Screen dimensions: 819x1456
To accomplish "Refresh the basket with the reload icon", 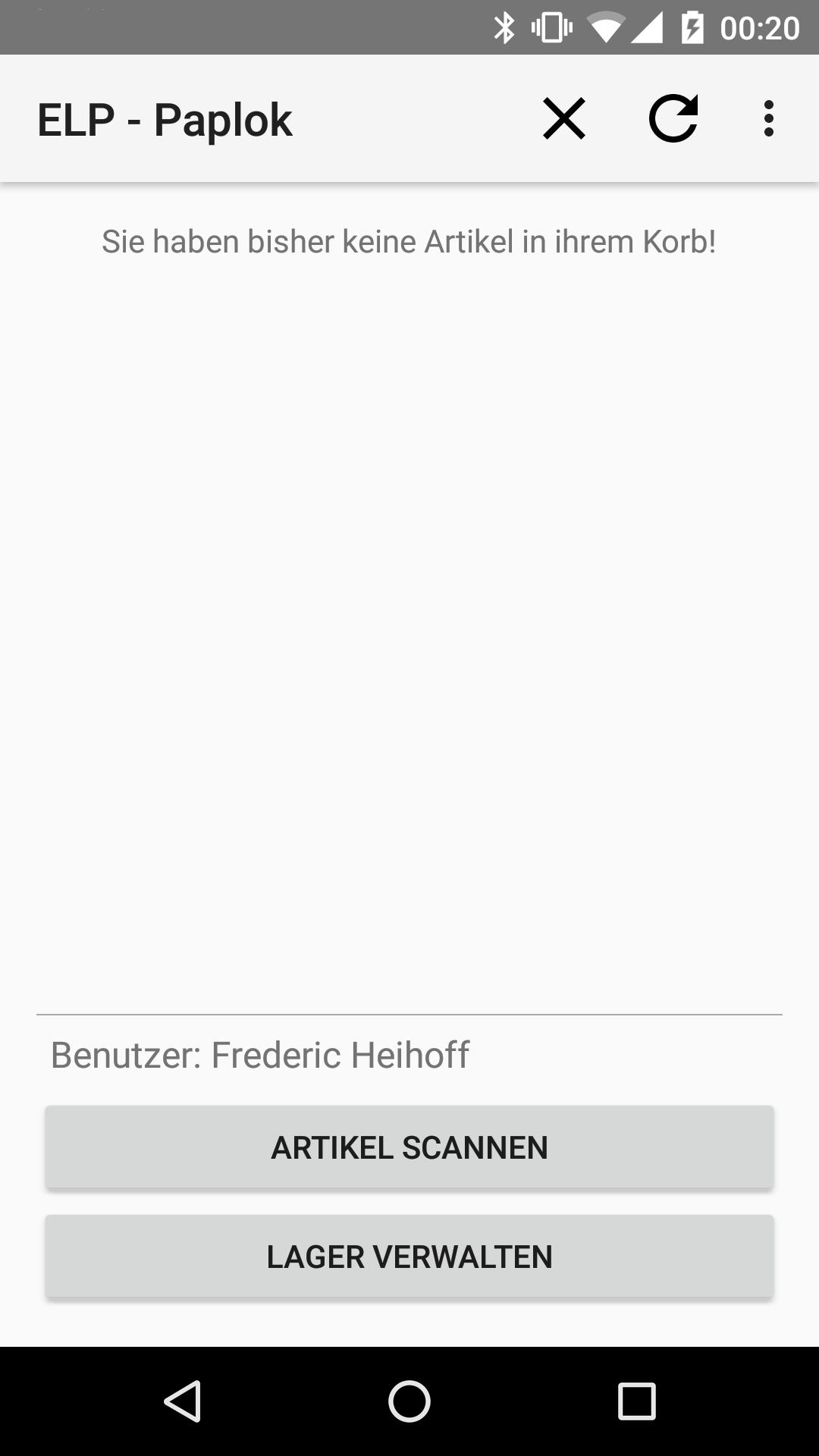I will (x=673, y=119).
